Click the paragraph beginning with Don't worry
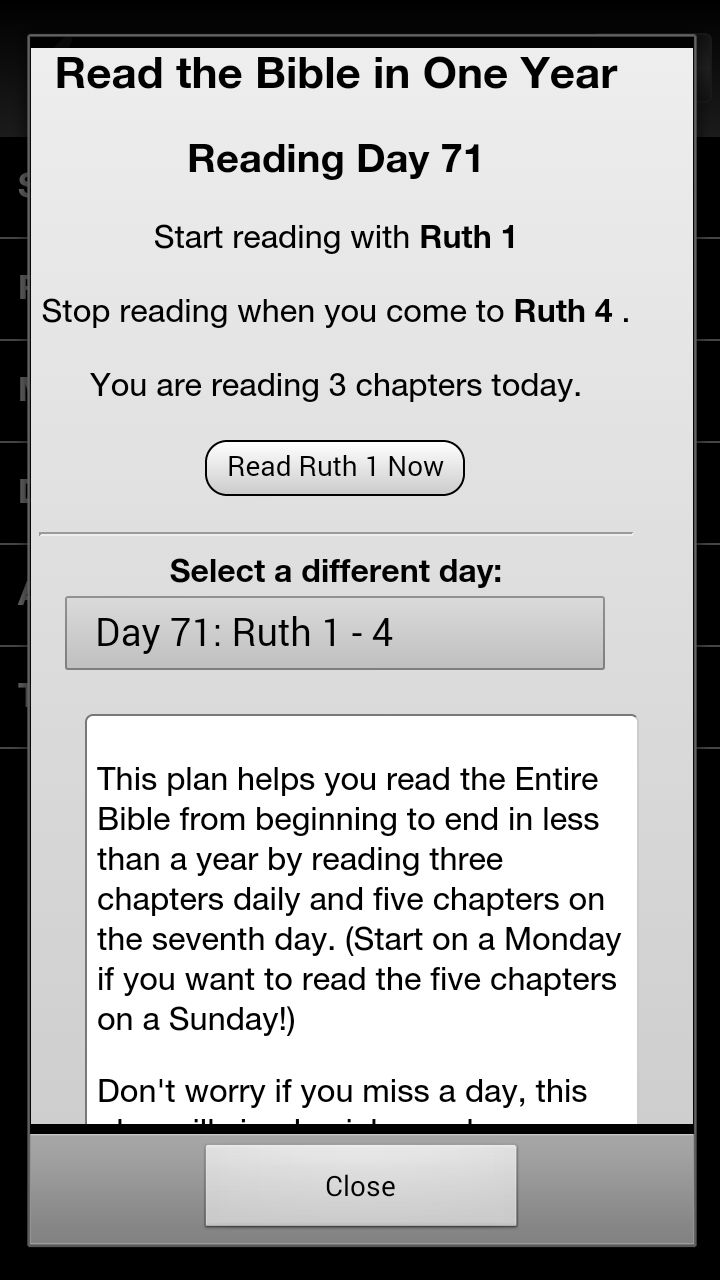This screenshot has width=720, height=1280. (340, 1091)
